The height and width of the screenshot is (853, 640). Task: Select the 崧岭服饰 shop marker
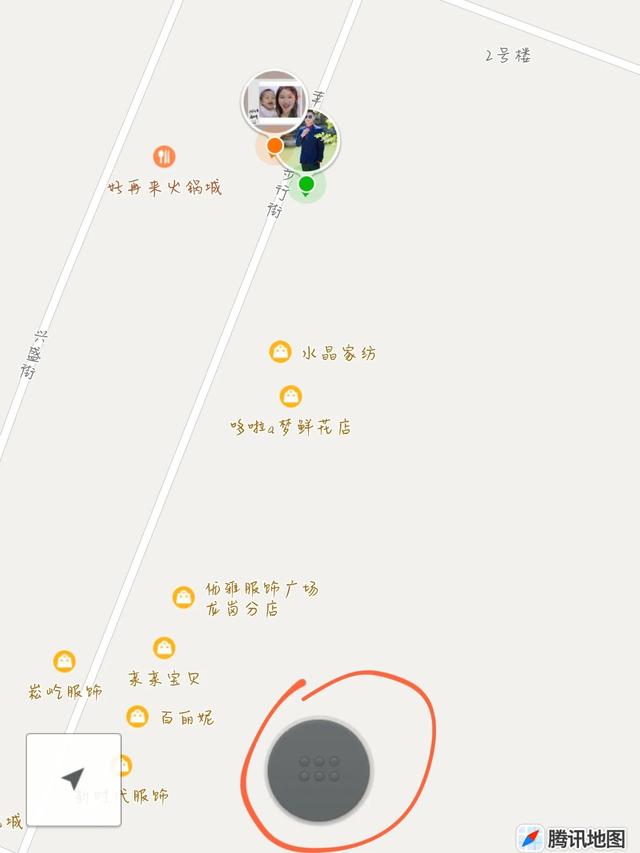pyautogui.click(x=64, y=662)
